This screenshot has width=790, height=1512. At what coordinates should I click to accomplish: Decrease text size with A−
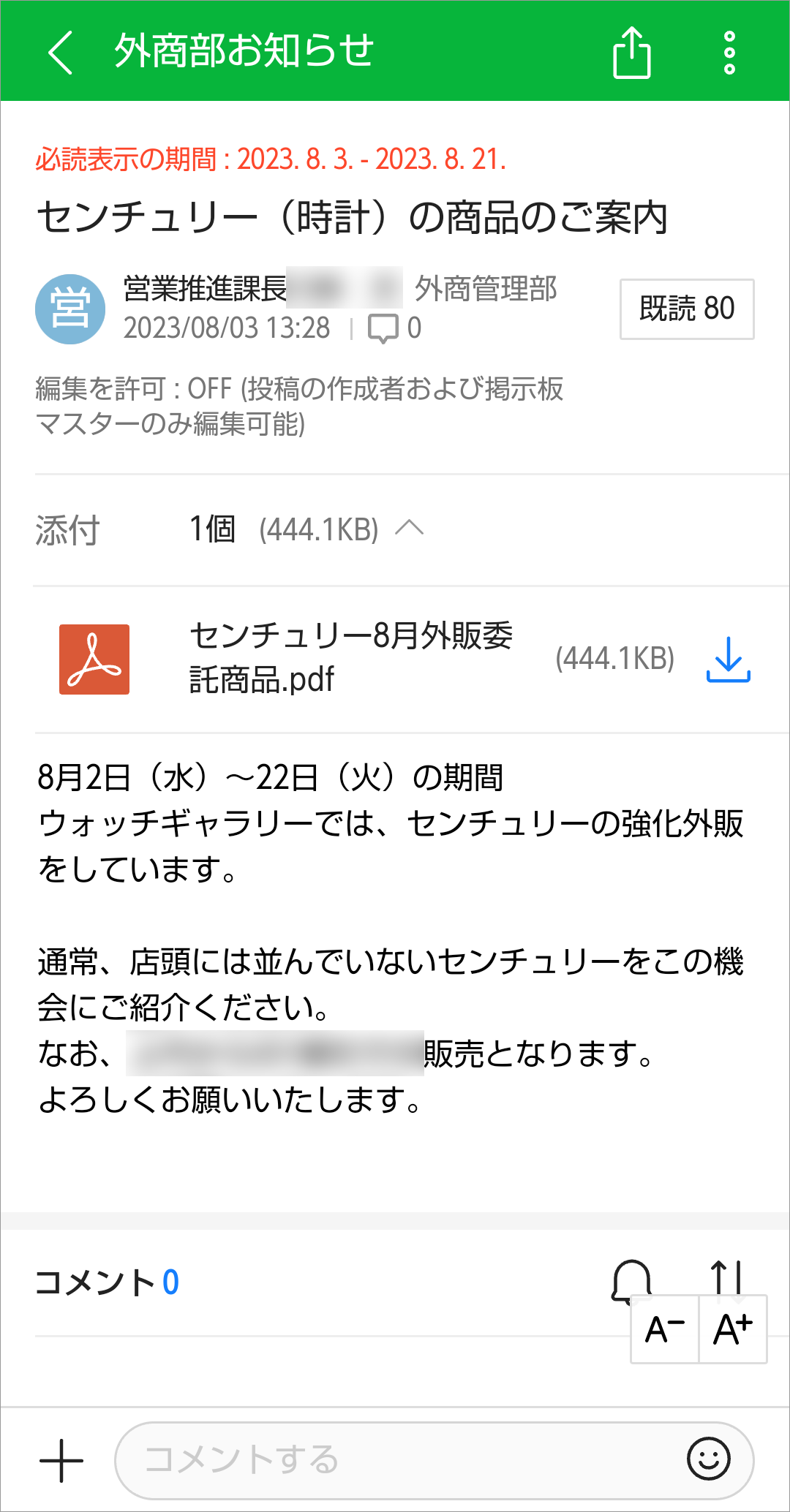pos(664,1329)
